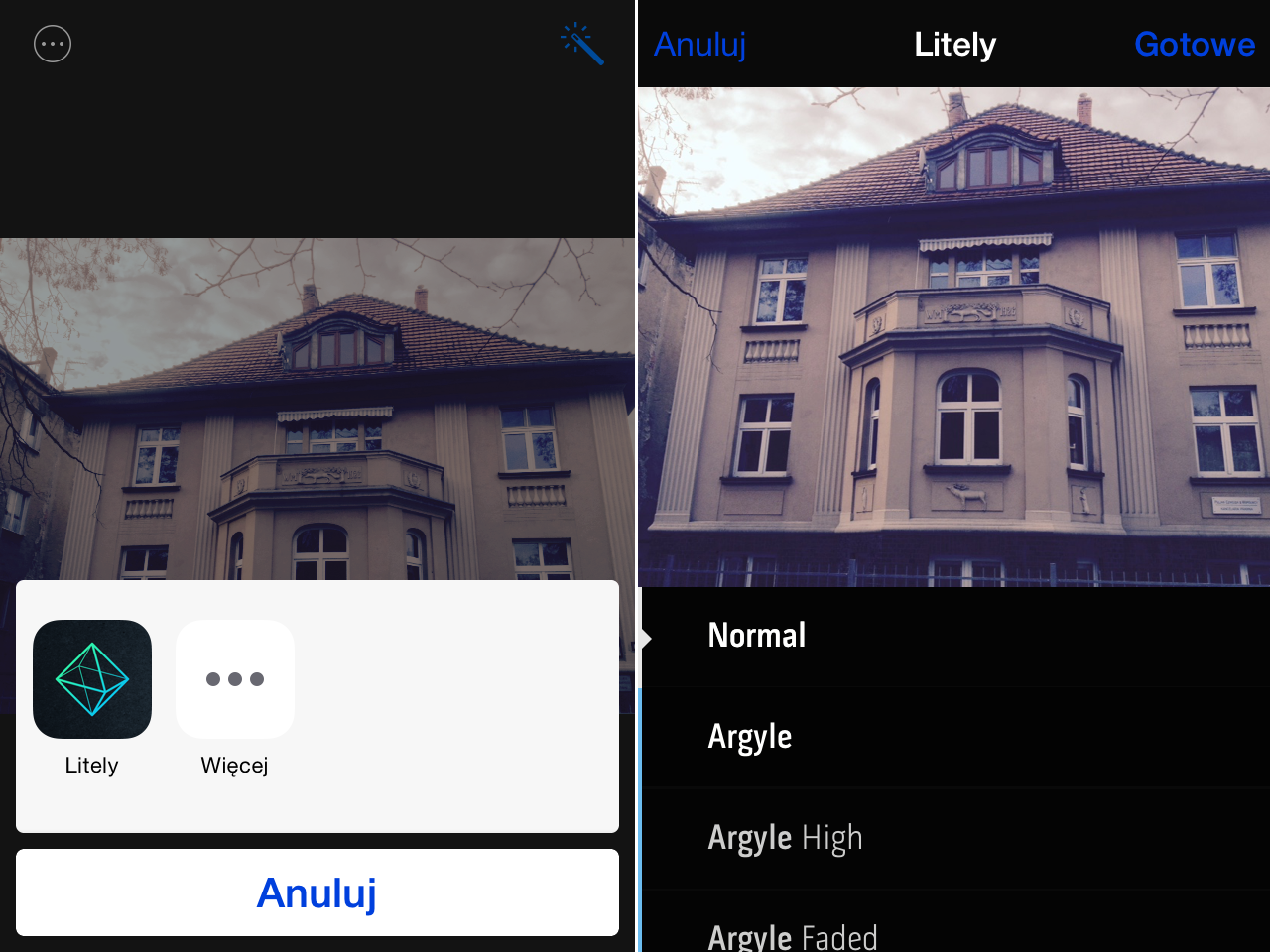Open the circled ellipsis extensions menu

coord(53,44)
